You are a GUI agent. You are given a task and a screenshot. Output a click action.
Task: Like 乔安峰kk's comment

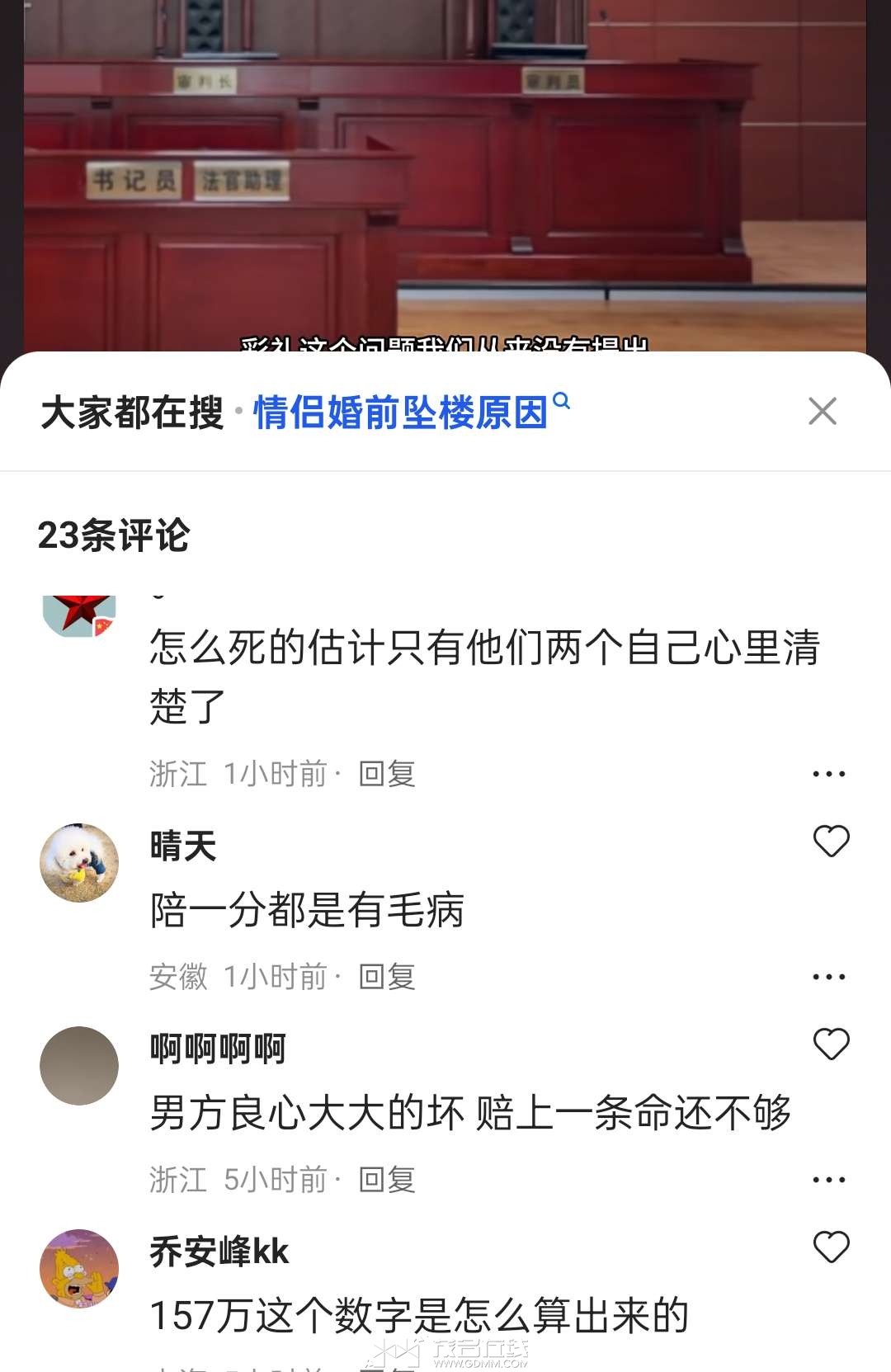(x=831, y=1247)
